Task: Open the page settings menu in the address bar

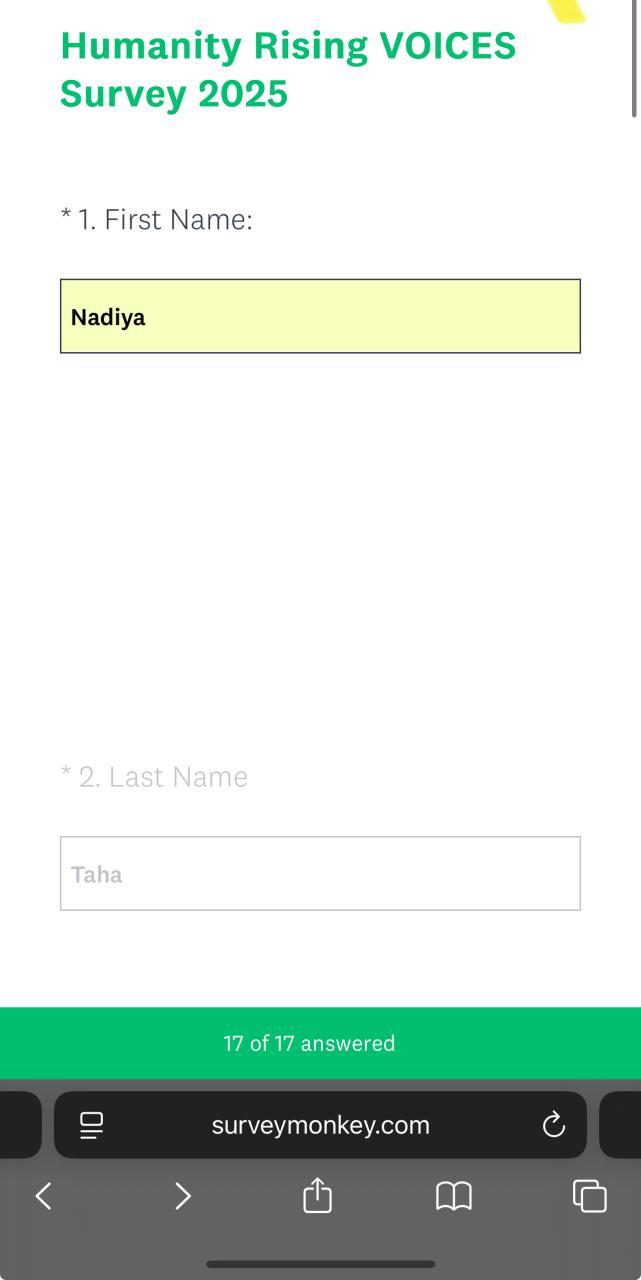Action: pos(91,1125)
